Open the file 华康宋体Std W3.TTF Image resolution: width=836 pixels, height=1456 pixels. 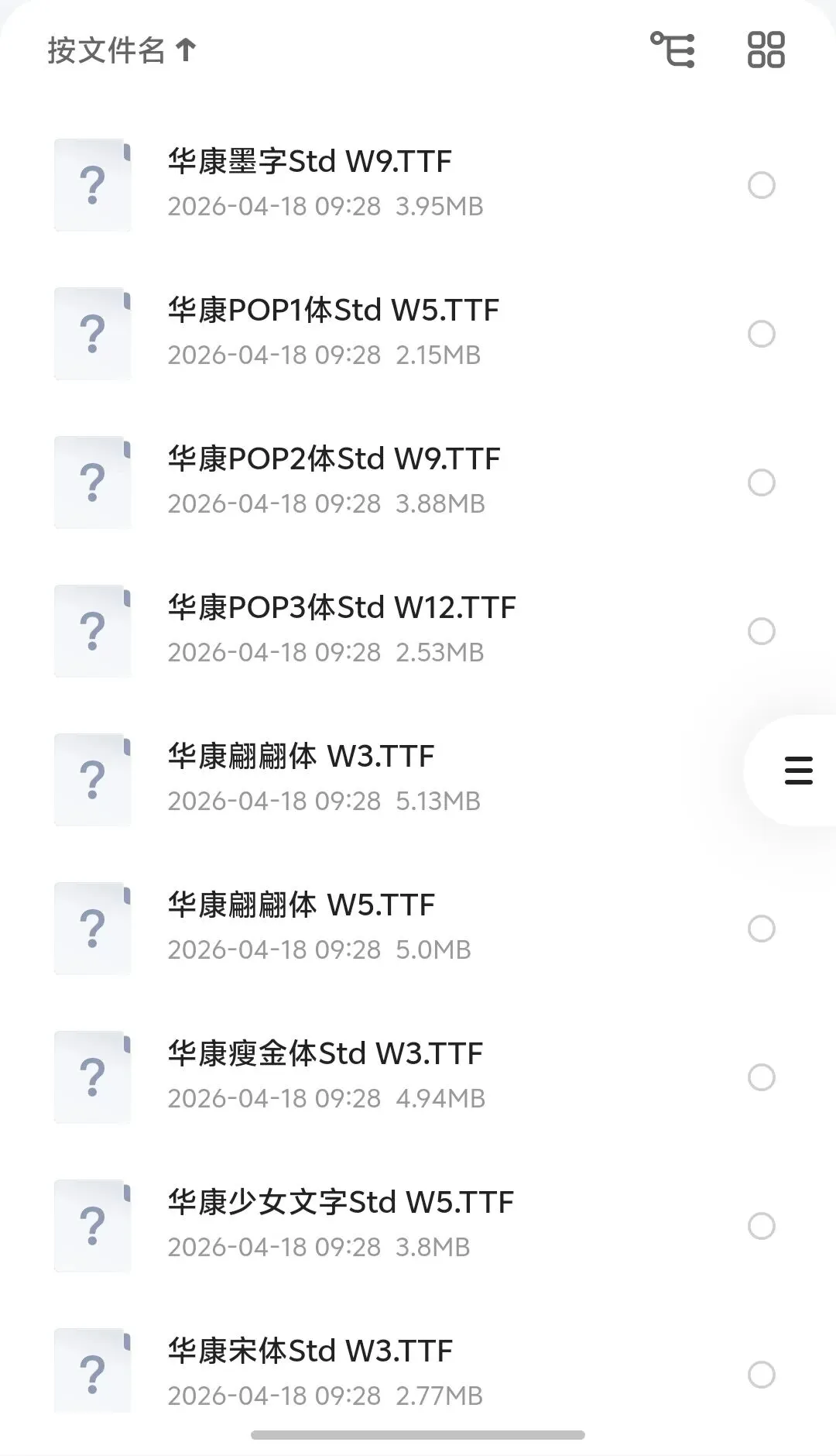tap(310, 1351)
